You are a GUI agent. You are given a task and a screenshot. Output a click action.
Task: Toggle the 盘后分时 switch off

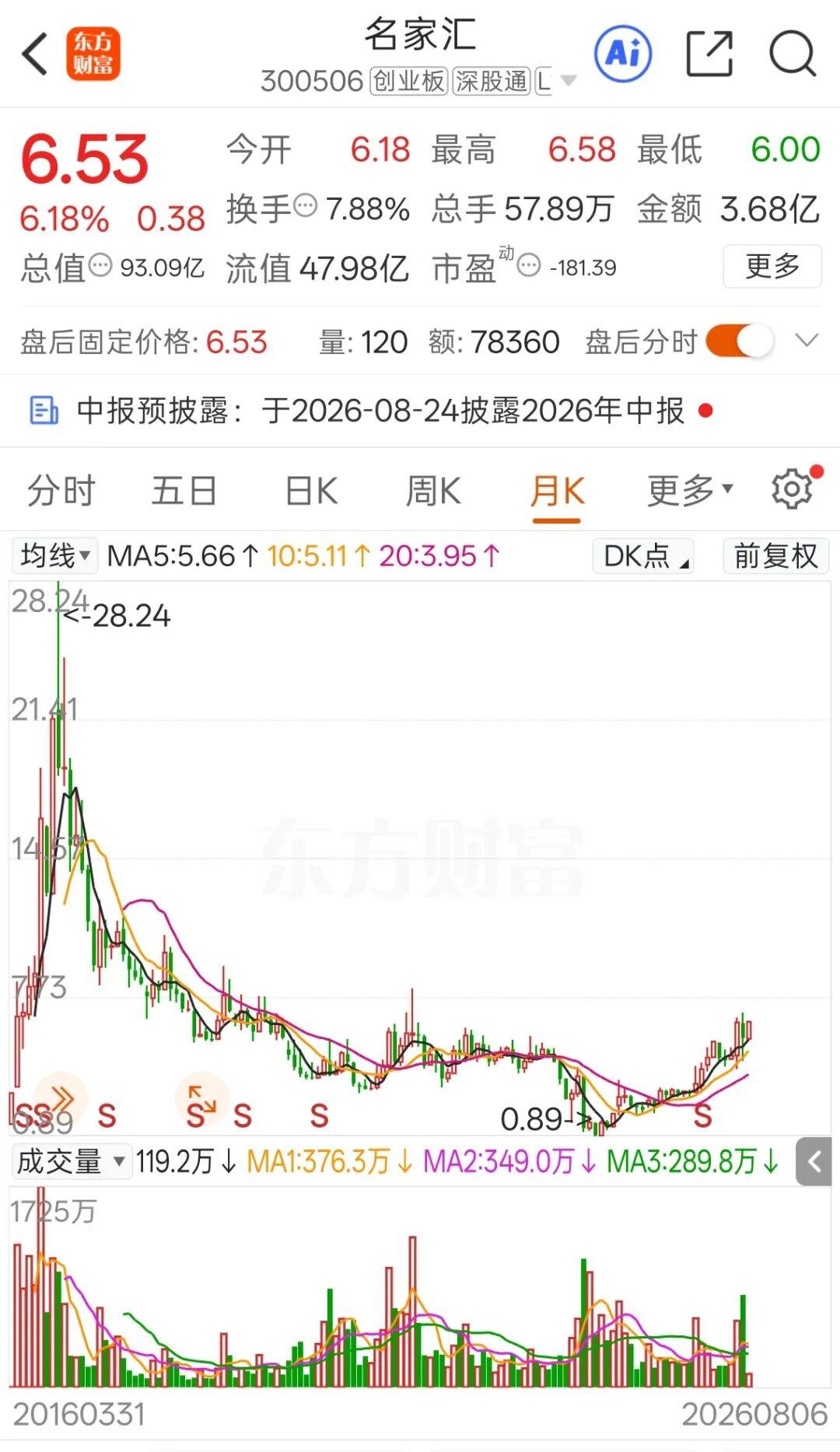(x=740, y=341)
